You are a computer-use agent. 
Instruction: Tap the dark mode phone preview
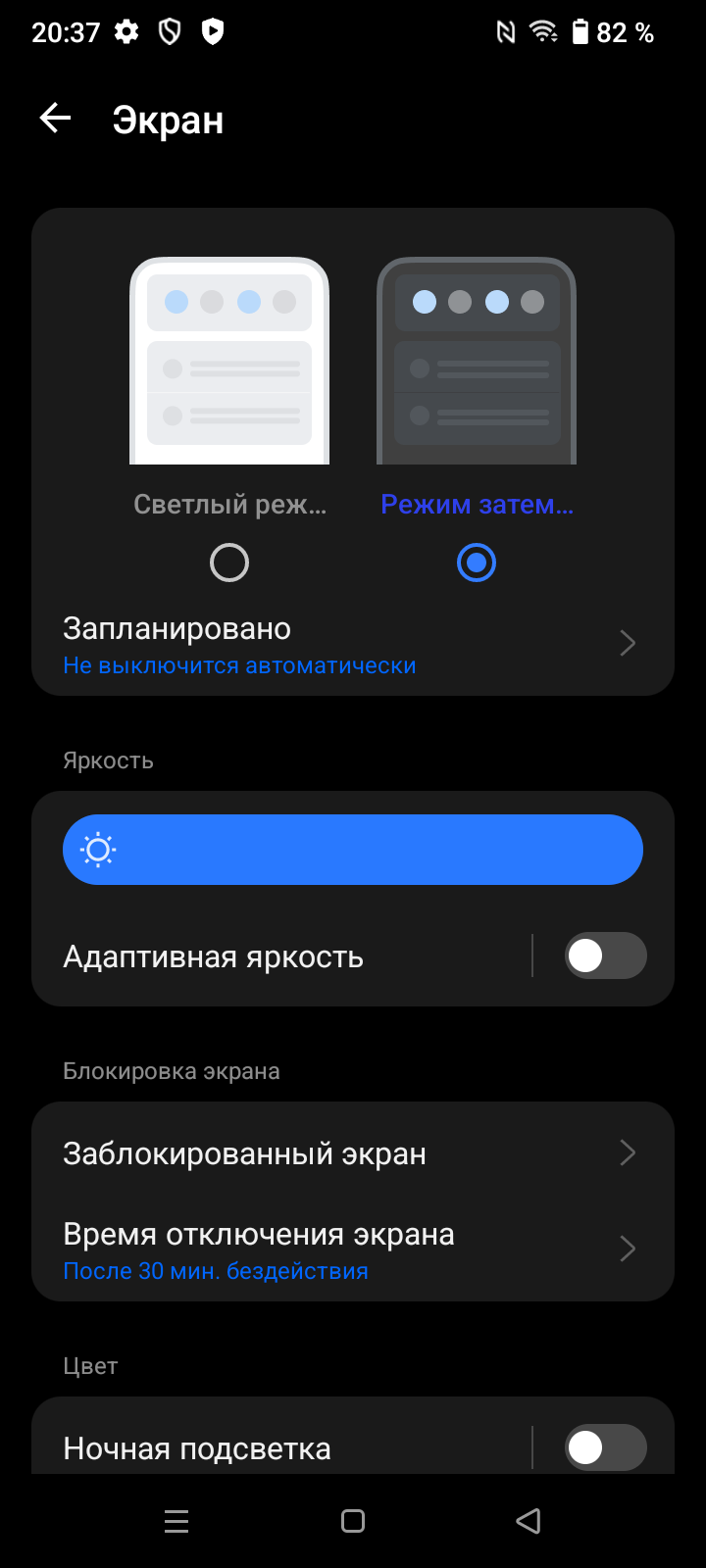pos(477,361)
